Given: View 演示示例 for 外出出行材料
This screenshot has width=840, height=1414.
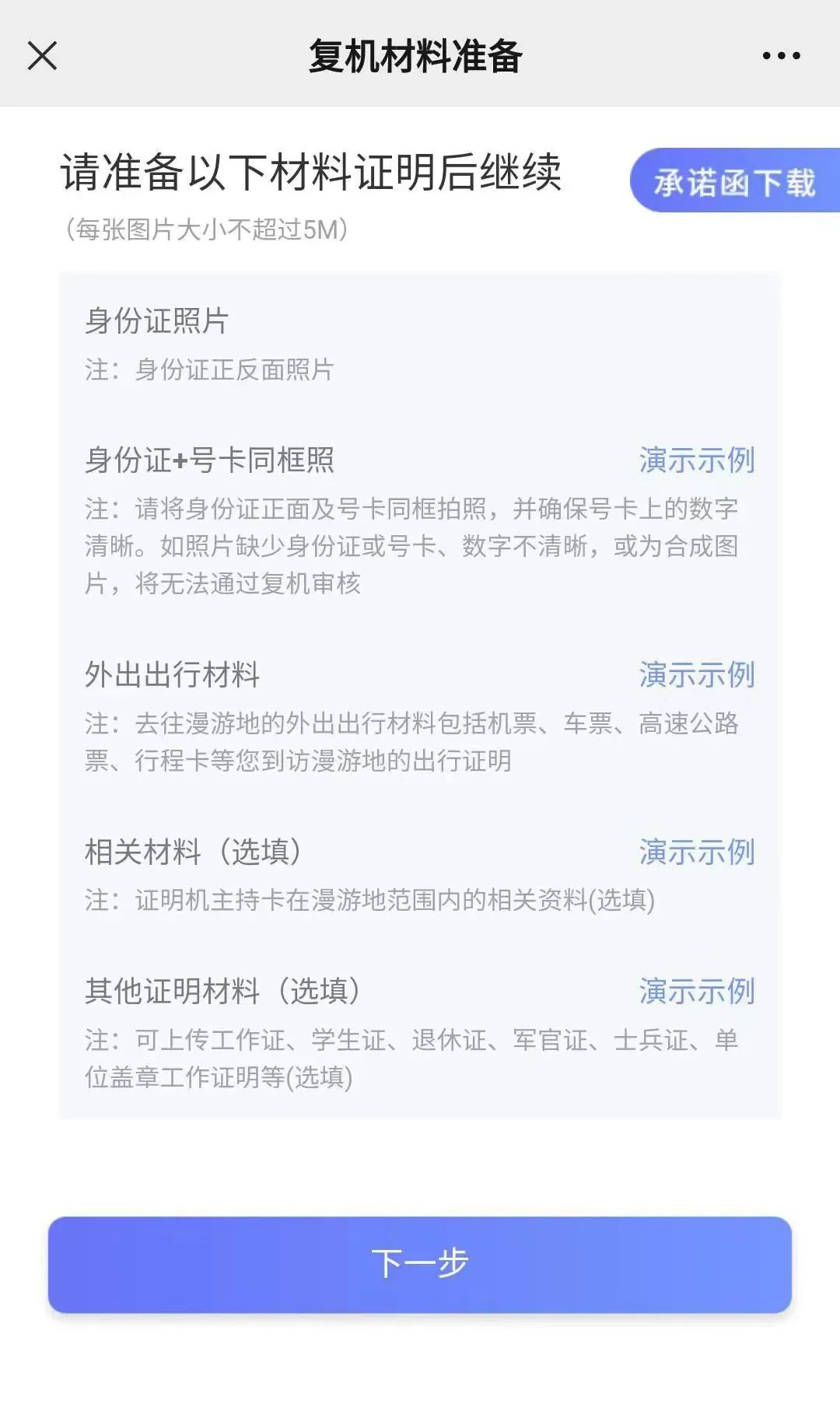Looking at the screenshot, I should pos(696,675).
